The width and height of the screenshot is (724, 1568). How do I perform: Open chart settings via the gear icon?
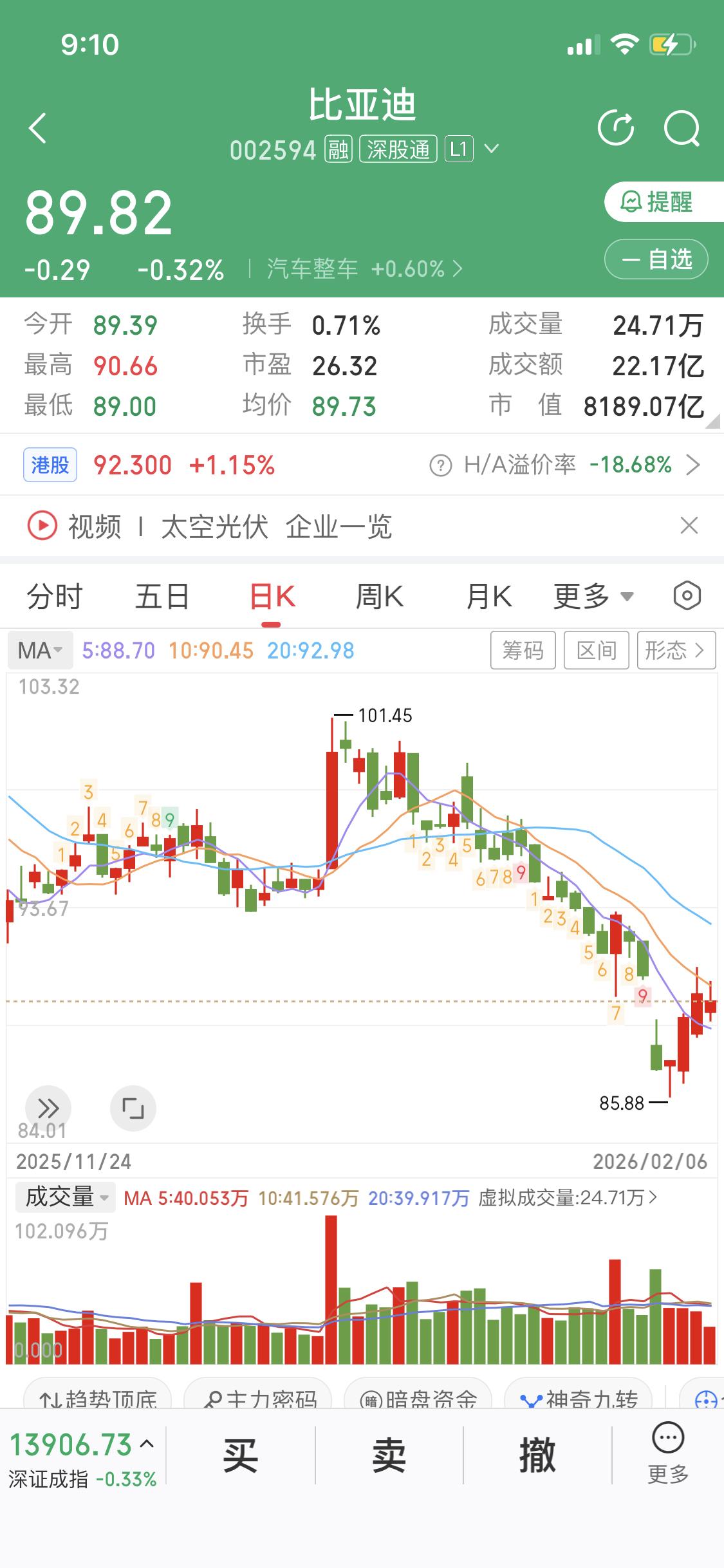(x=686, y=595)
